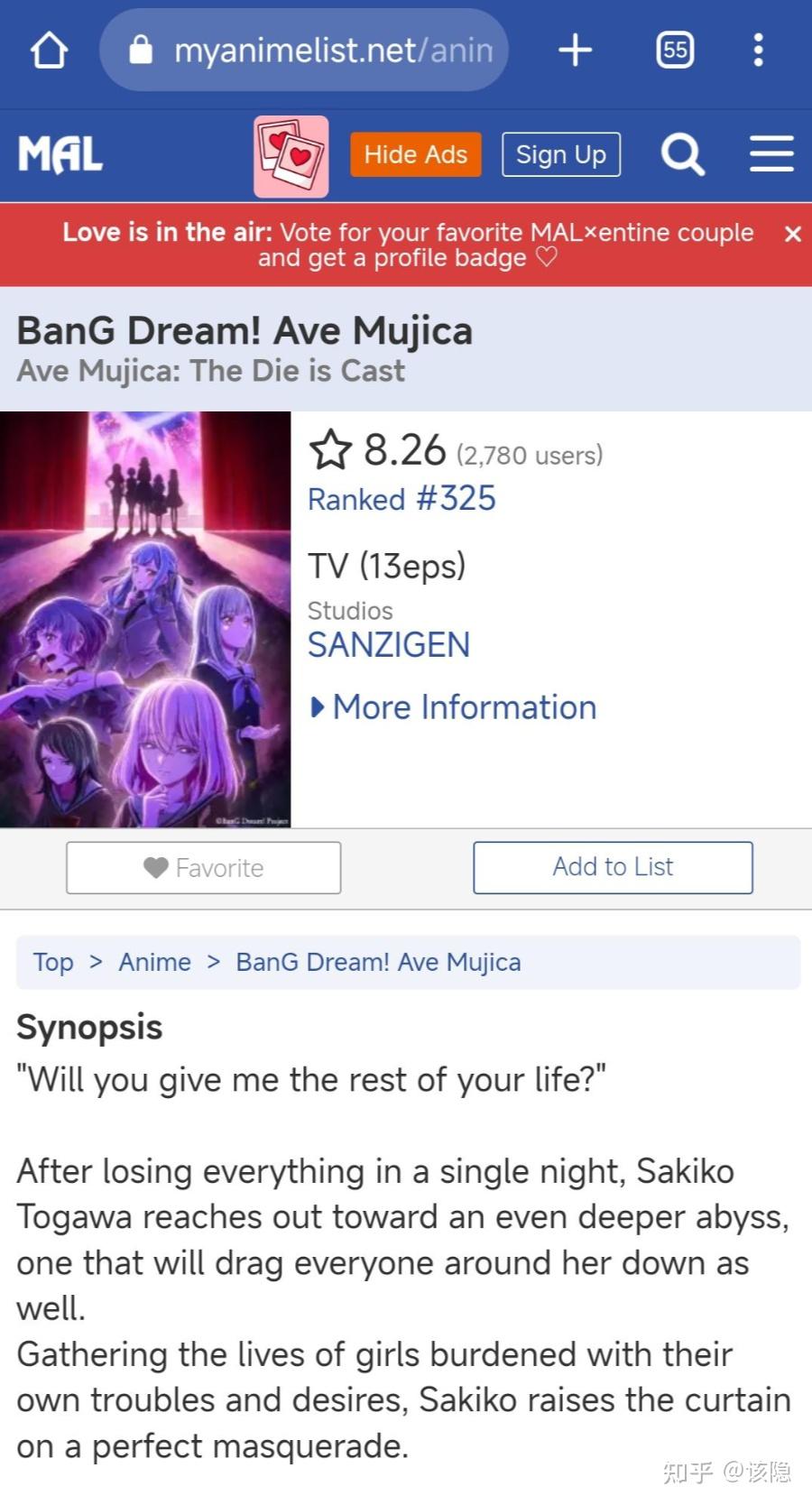The width and height of the screenshot is (812, 1505).
Task: Sign up for an account
Action: click(560, 154)
